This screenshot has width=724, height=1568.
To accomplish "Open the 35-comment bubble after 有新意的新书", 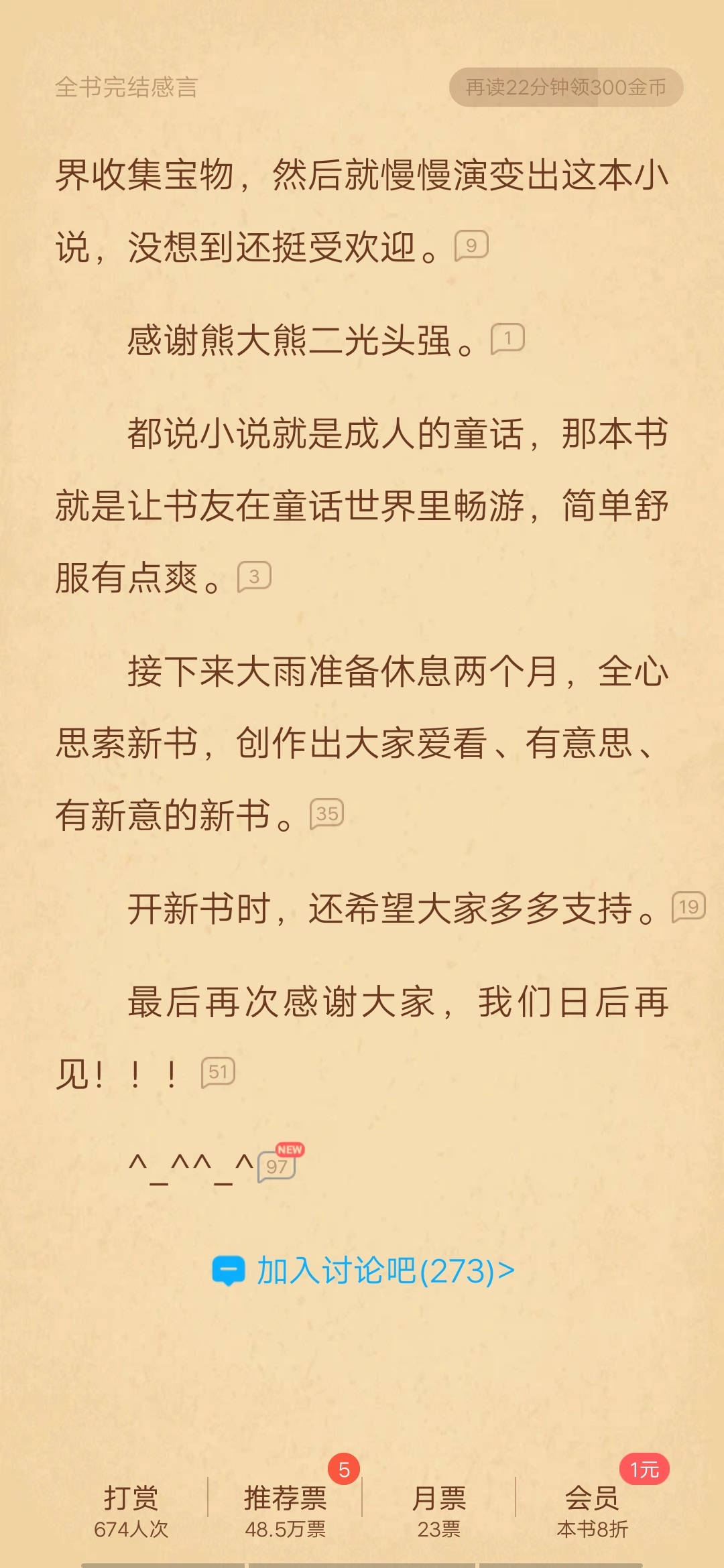I will click(326, 814).
